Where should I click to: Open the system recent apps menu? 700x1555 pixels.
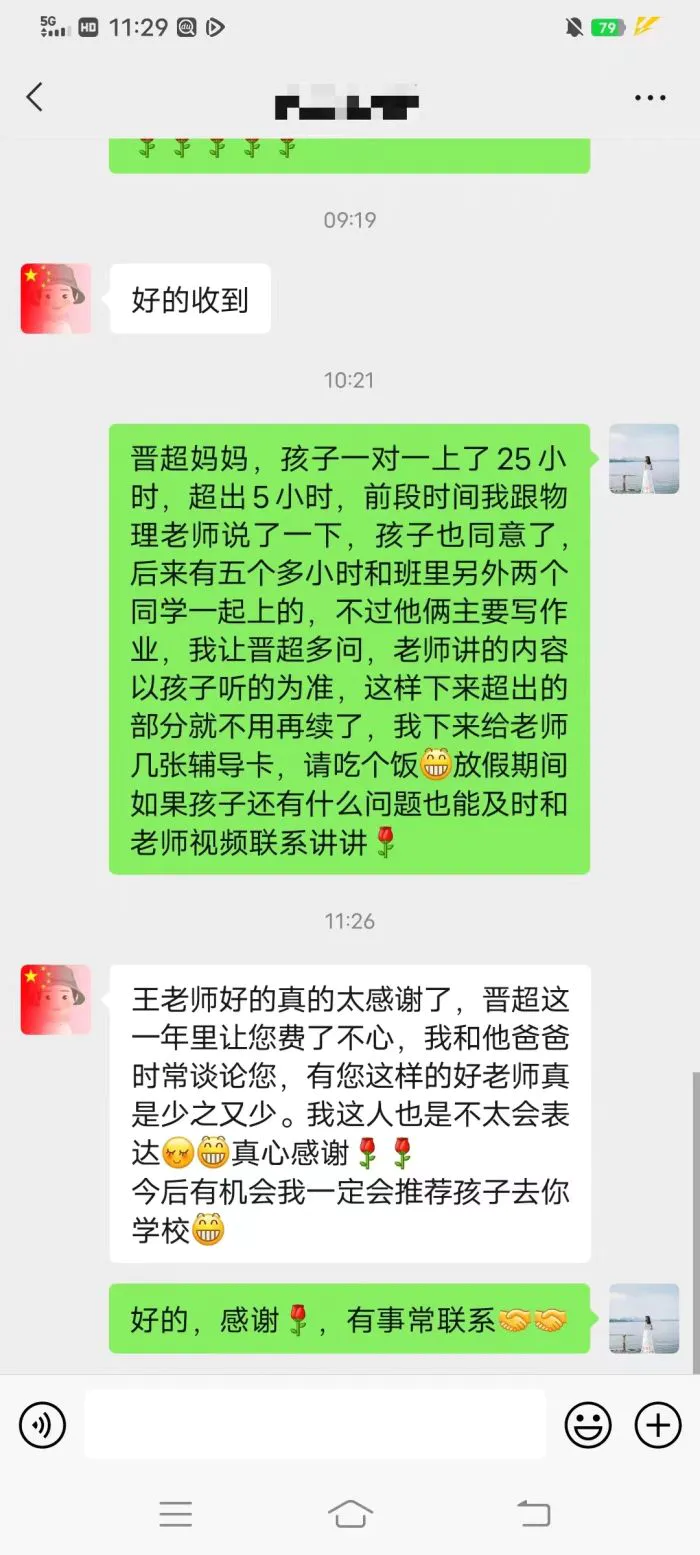tap(176, 1514)
